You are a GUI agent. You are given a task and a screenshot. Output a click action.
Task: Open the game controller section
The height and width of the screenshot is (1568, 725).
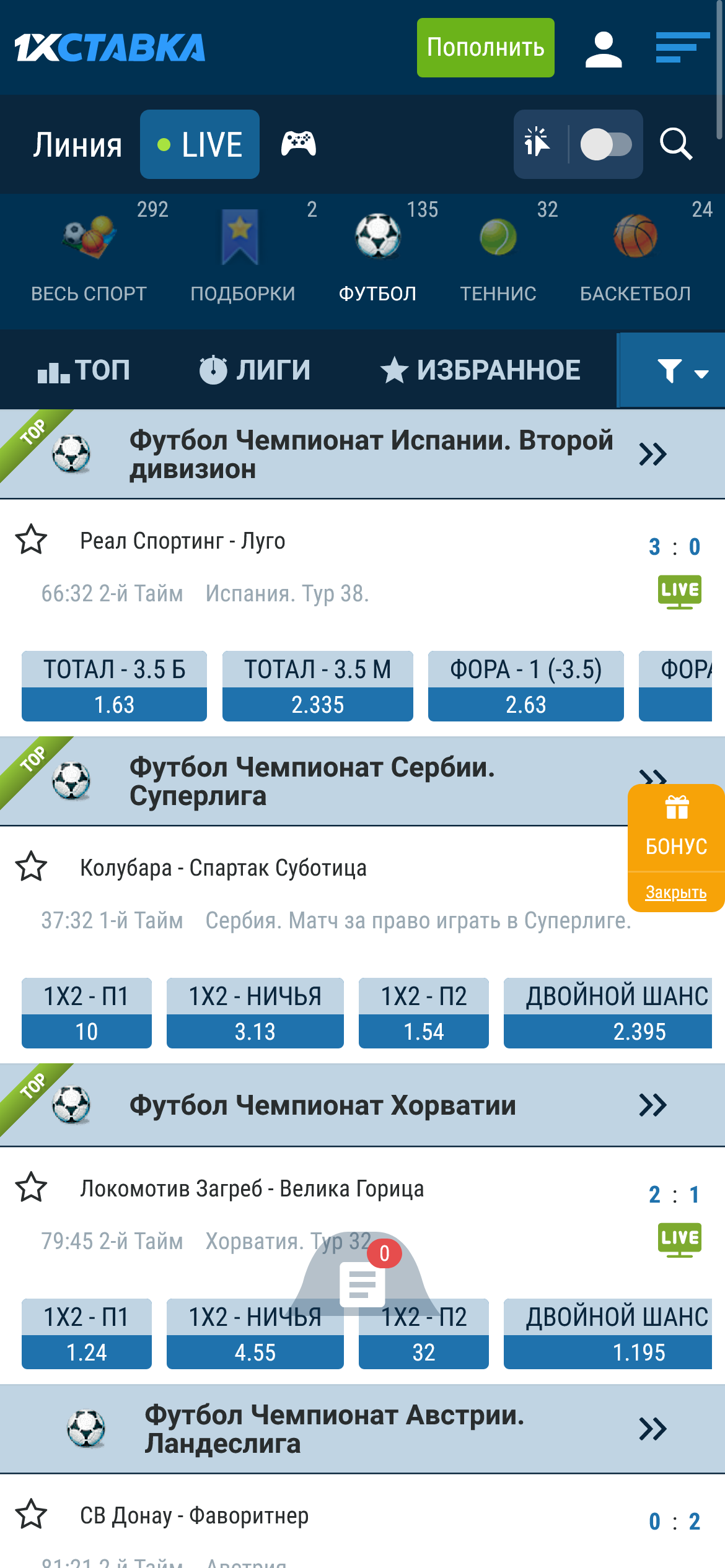point(299,144)
